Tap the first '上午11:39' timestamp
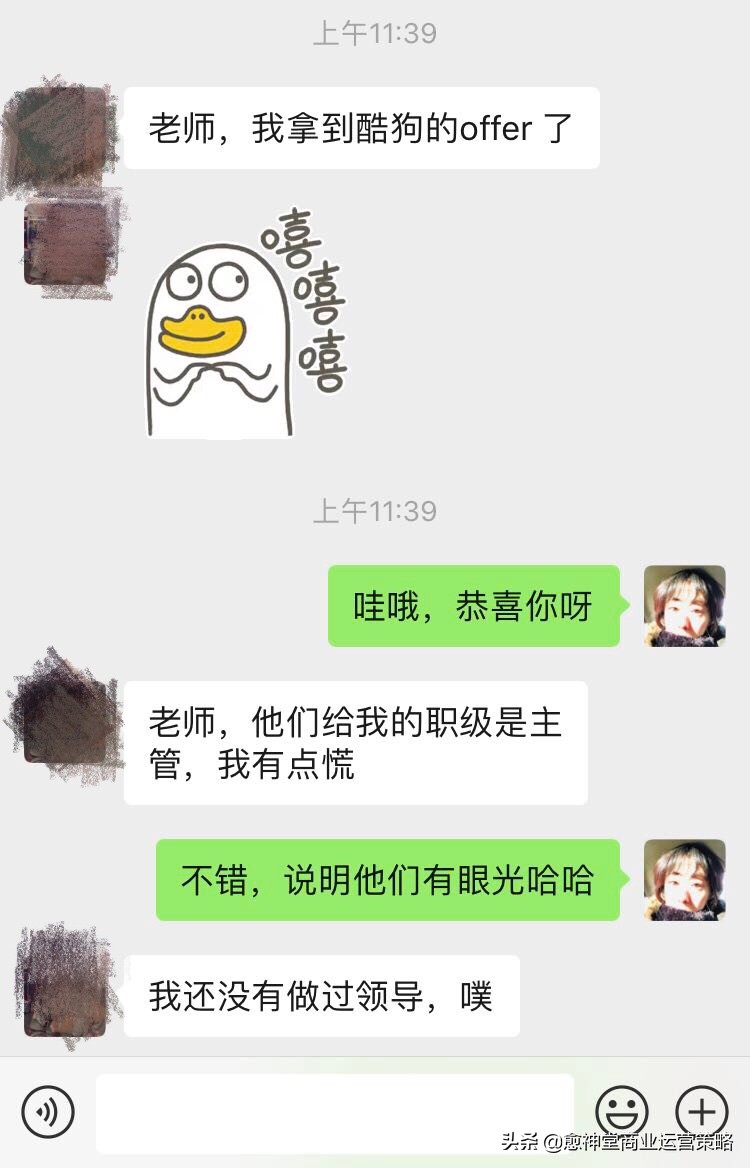The height and width of the screenshot is (1168, 750). (374, 33)
